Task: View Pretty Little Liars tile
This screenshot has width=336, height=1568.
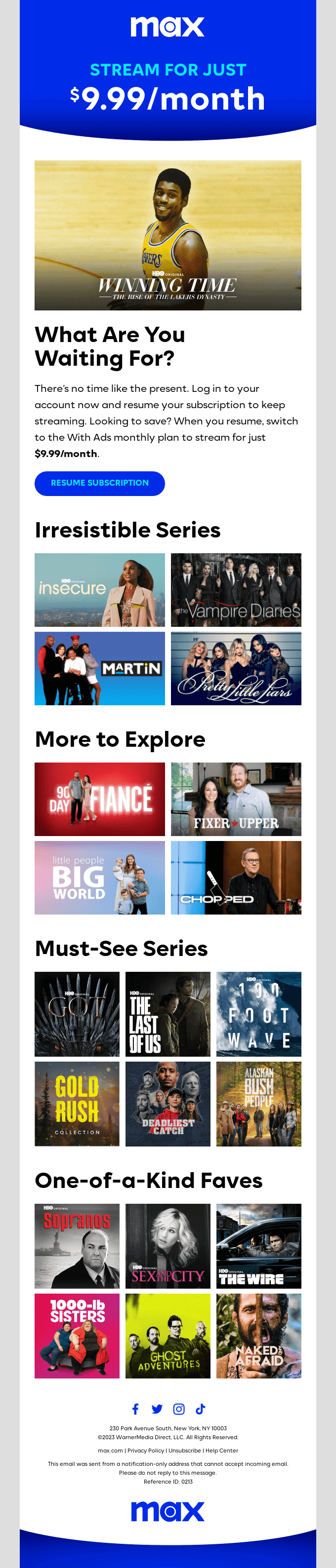Action: click(x=235, y=668)
